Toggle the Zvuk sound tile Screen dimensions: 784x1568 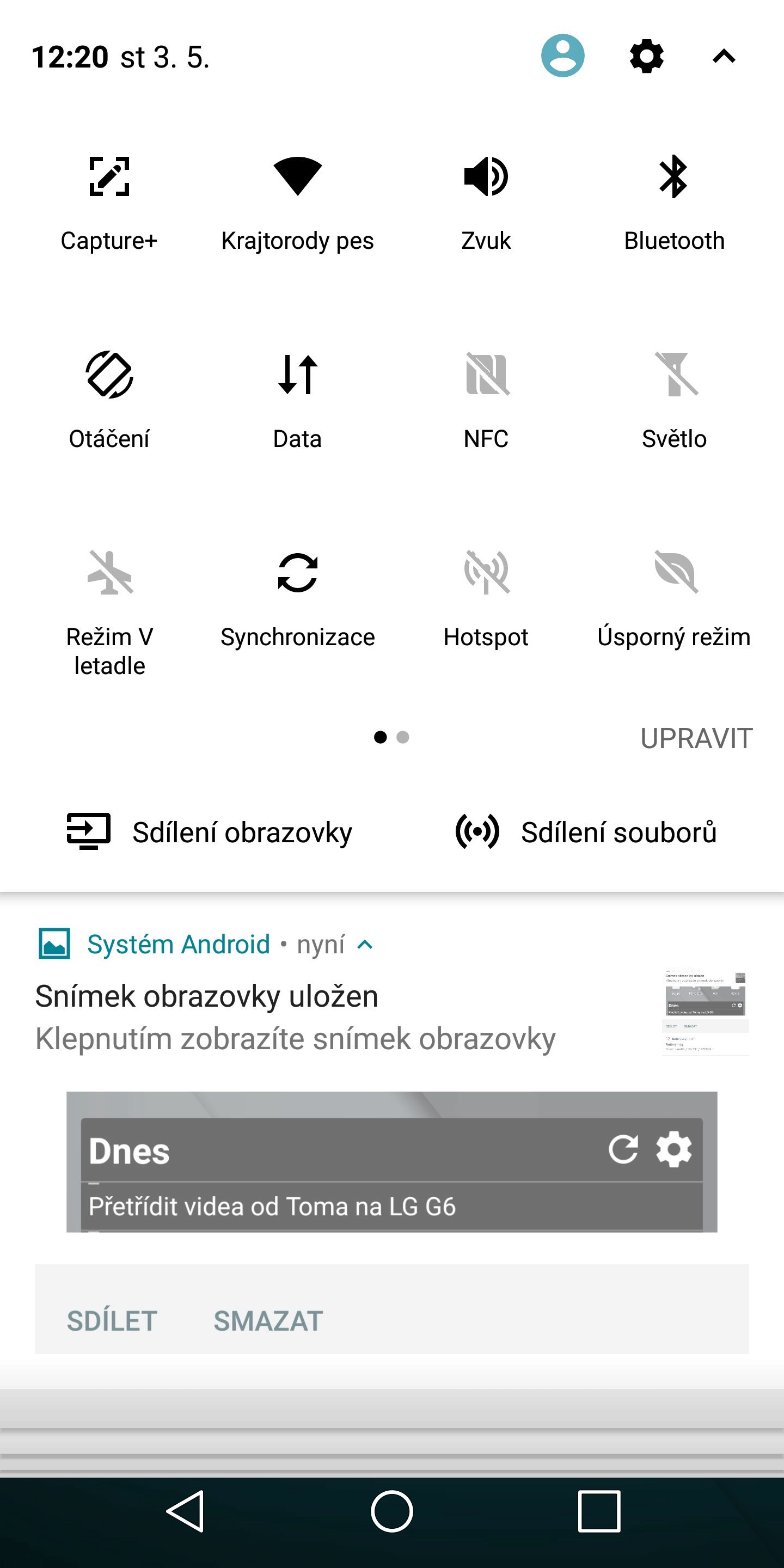click(x=486, y=177)
